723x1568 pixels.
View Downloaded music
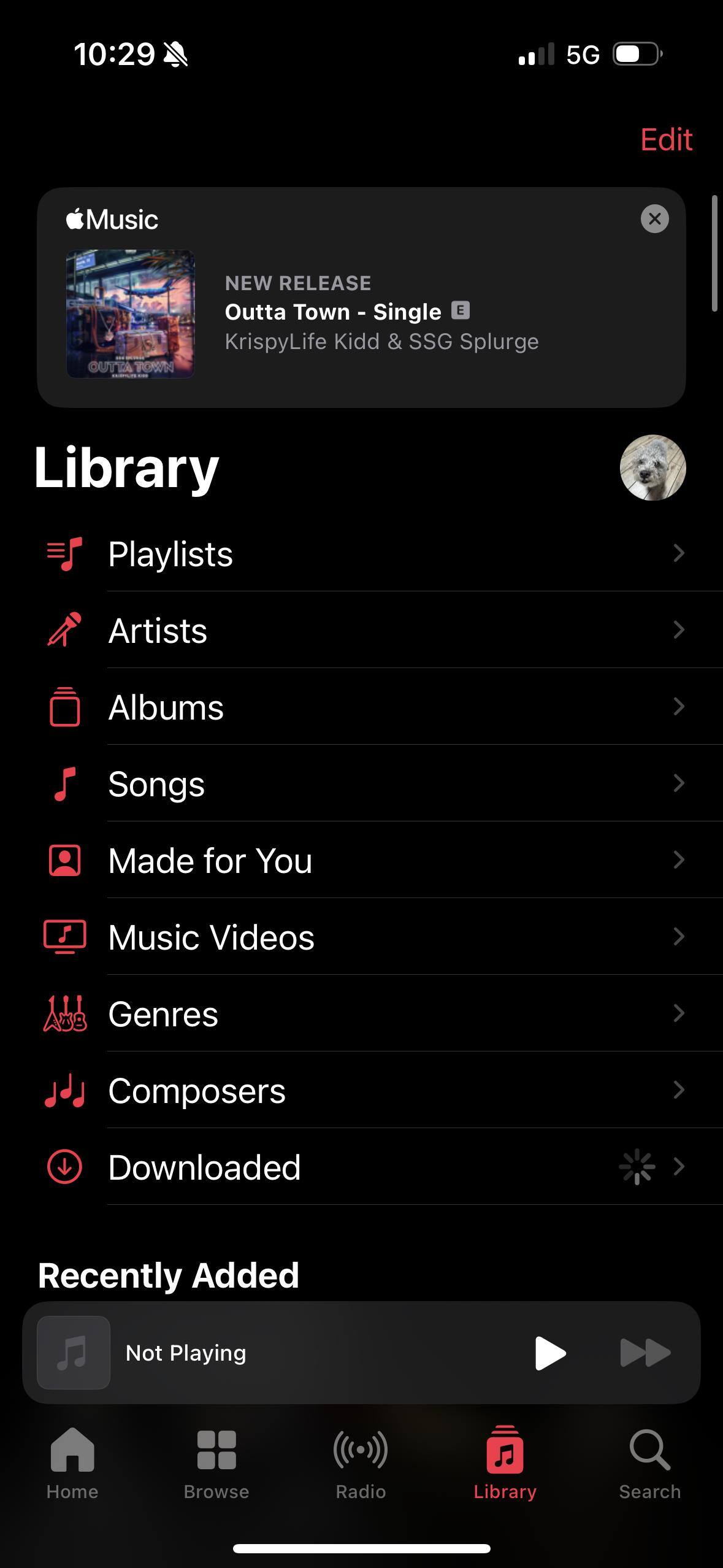coord(362,1167)
